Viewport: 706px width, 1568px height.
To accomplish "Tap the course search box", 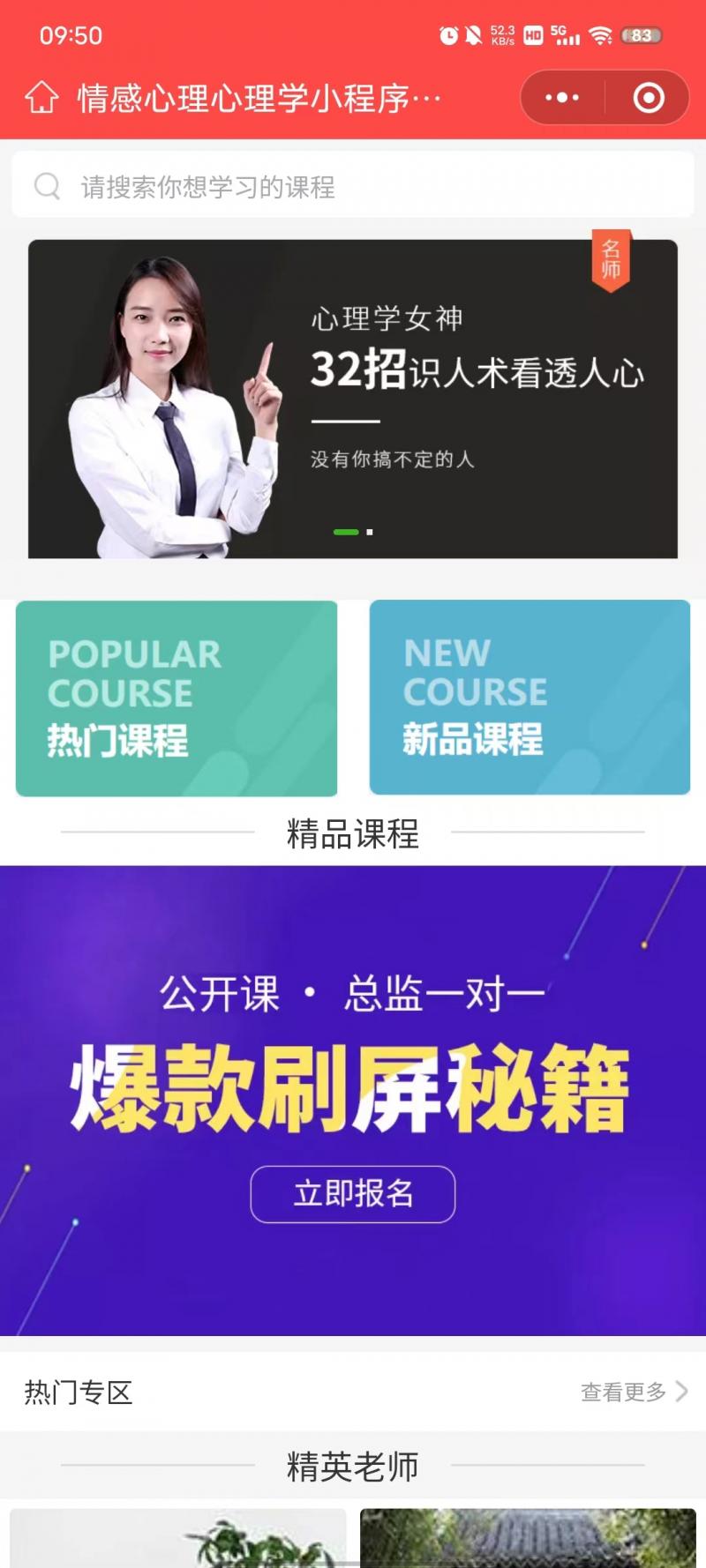I will click(353, 186).
